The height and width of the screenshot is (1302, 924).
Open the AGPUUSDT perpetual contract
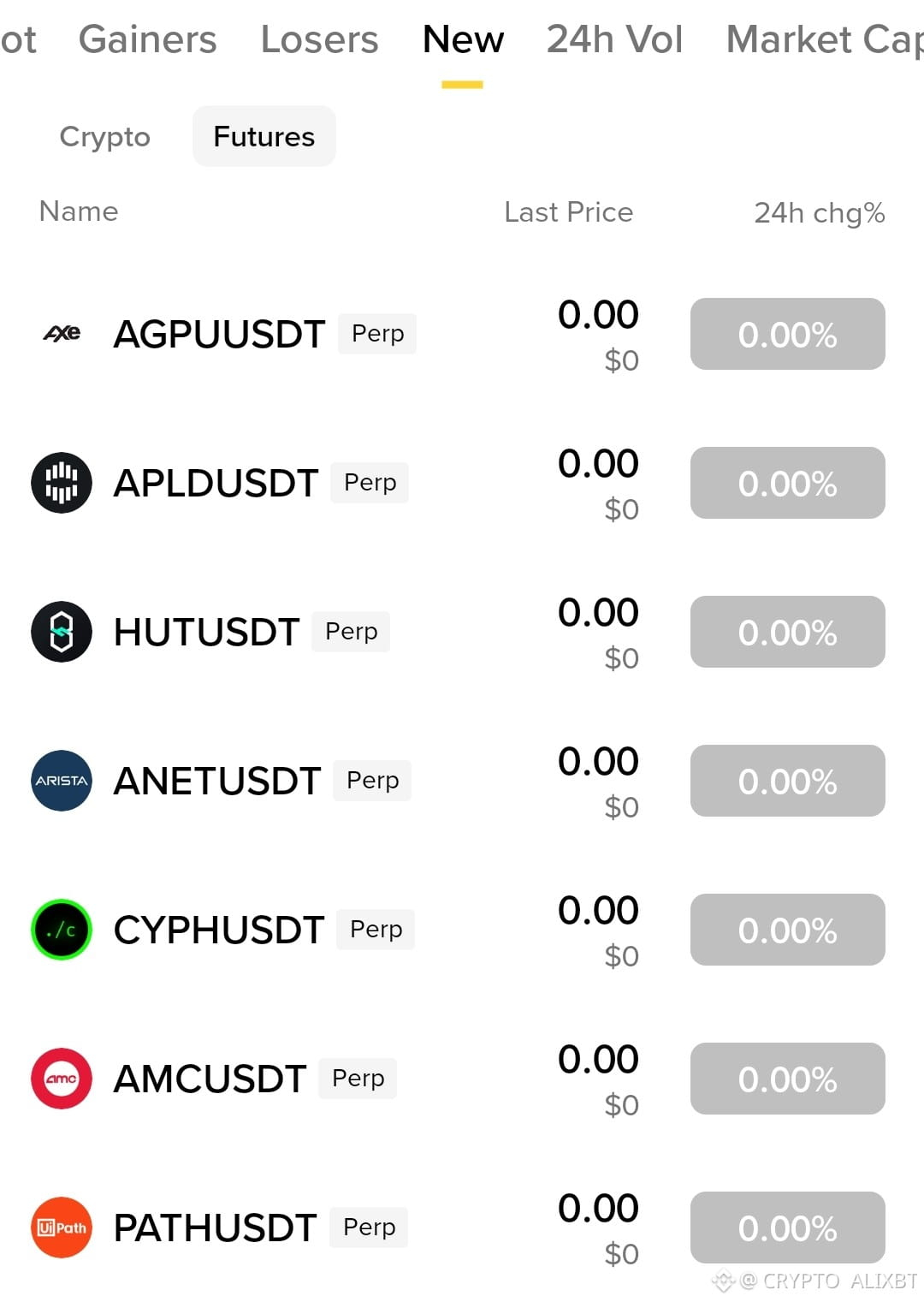tap(462, 334)
